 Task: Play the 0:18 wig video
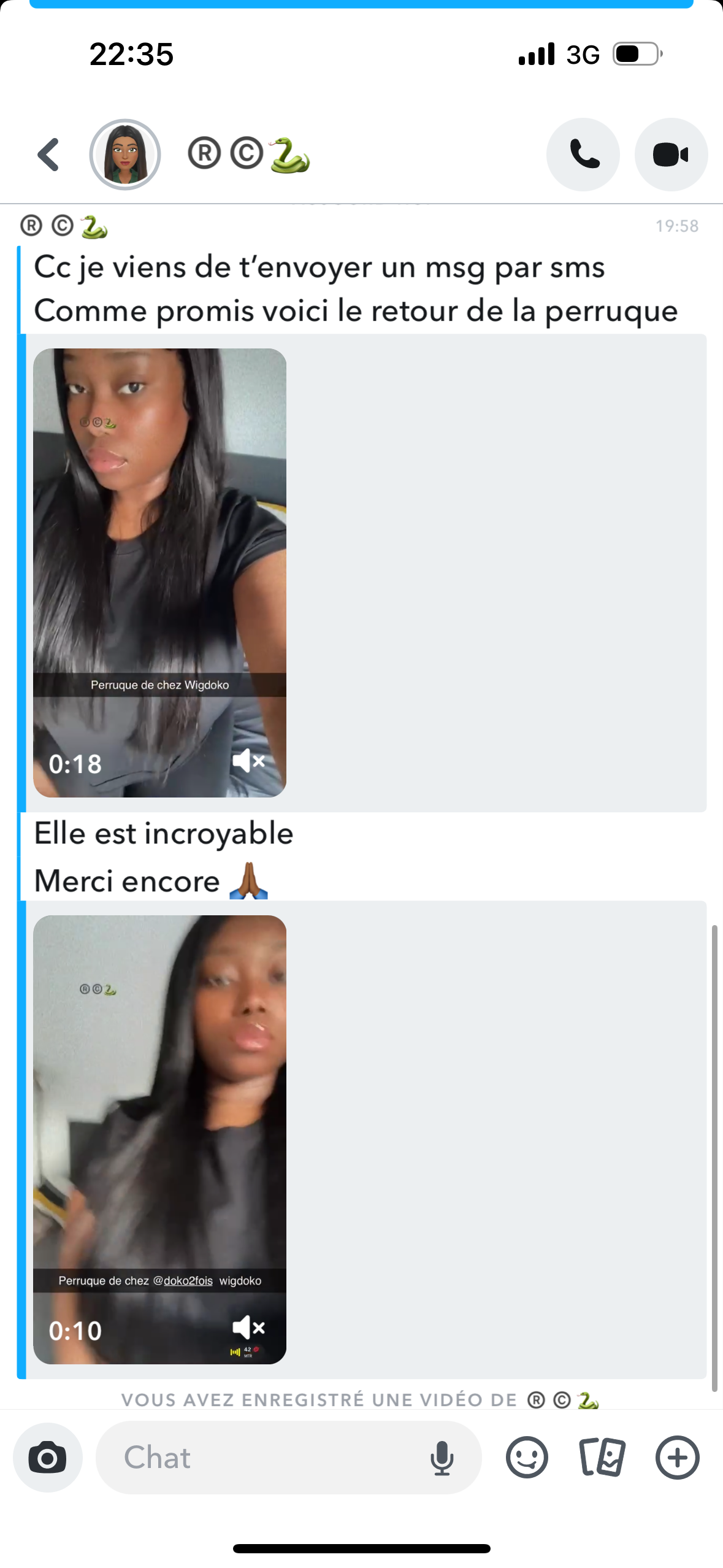tap(159, 552)
